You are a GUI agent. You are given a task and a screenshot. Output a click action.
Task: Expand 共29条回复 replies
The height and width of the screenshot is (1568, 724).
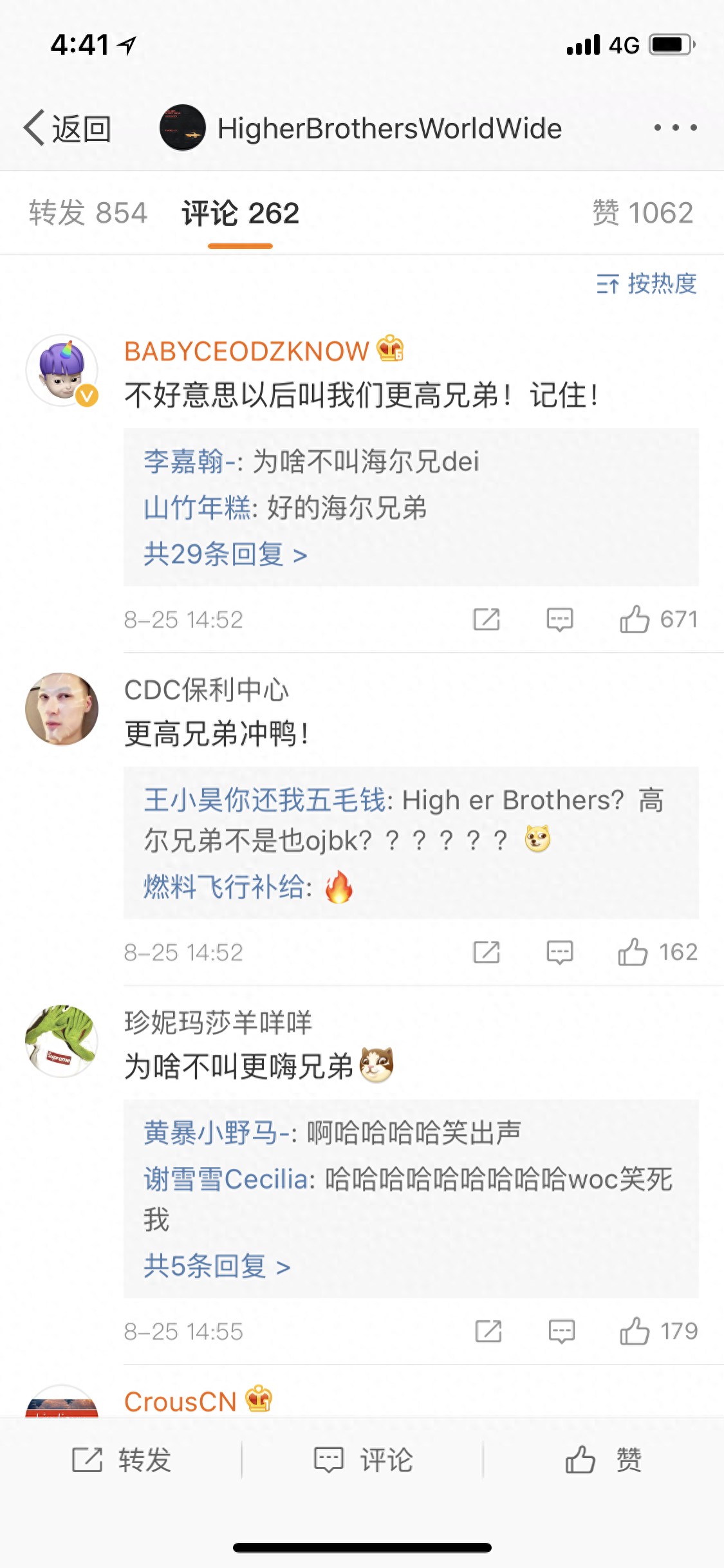[225, 554]
